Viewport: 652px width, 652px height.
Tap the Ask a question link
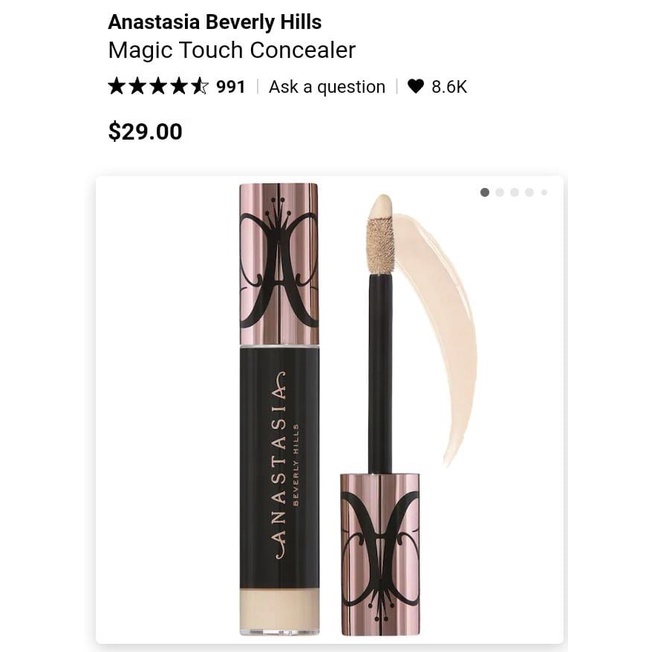tap(327, 87)
